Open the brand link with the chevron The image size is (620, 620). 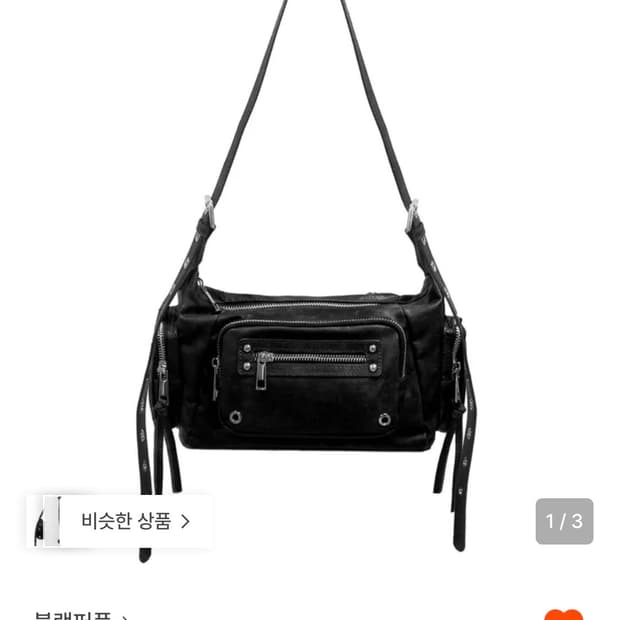(x=81, y=616)
